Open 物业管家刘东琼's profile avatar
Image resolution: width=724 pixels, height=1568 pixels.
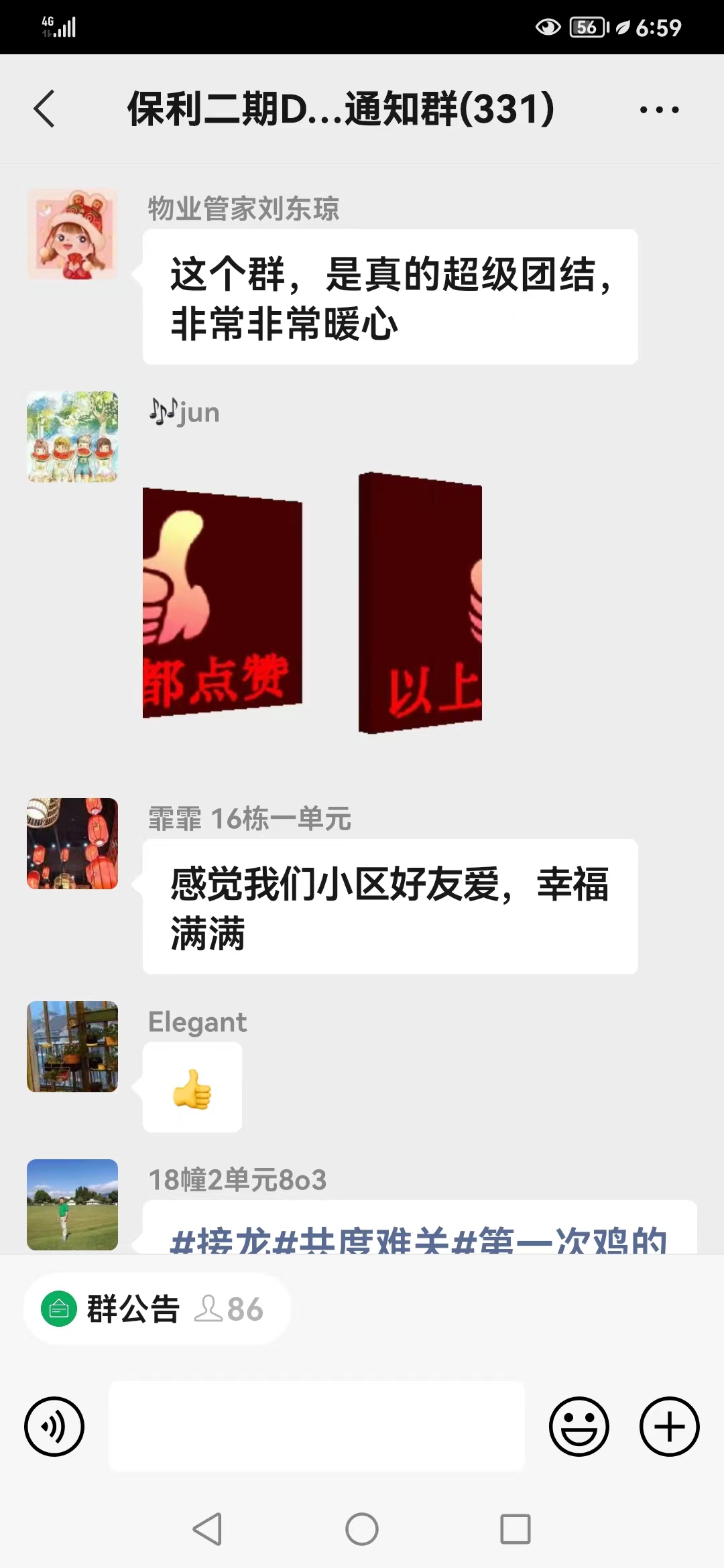pyautogui.click(x=72, y=233)
